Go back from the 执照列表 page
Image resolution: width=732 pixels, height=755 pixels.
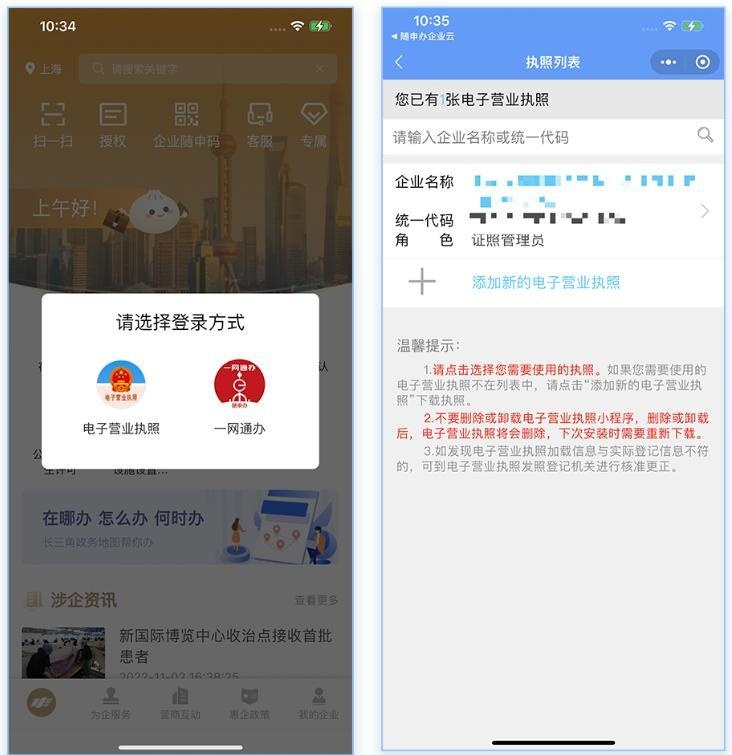coord(399,63)
